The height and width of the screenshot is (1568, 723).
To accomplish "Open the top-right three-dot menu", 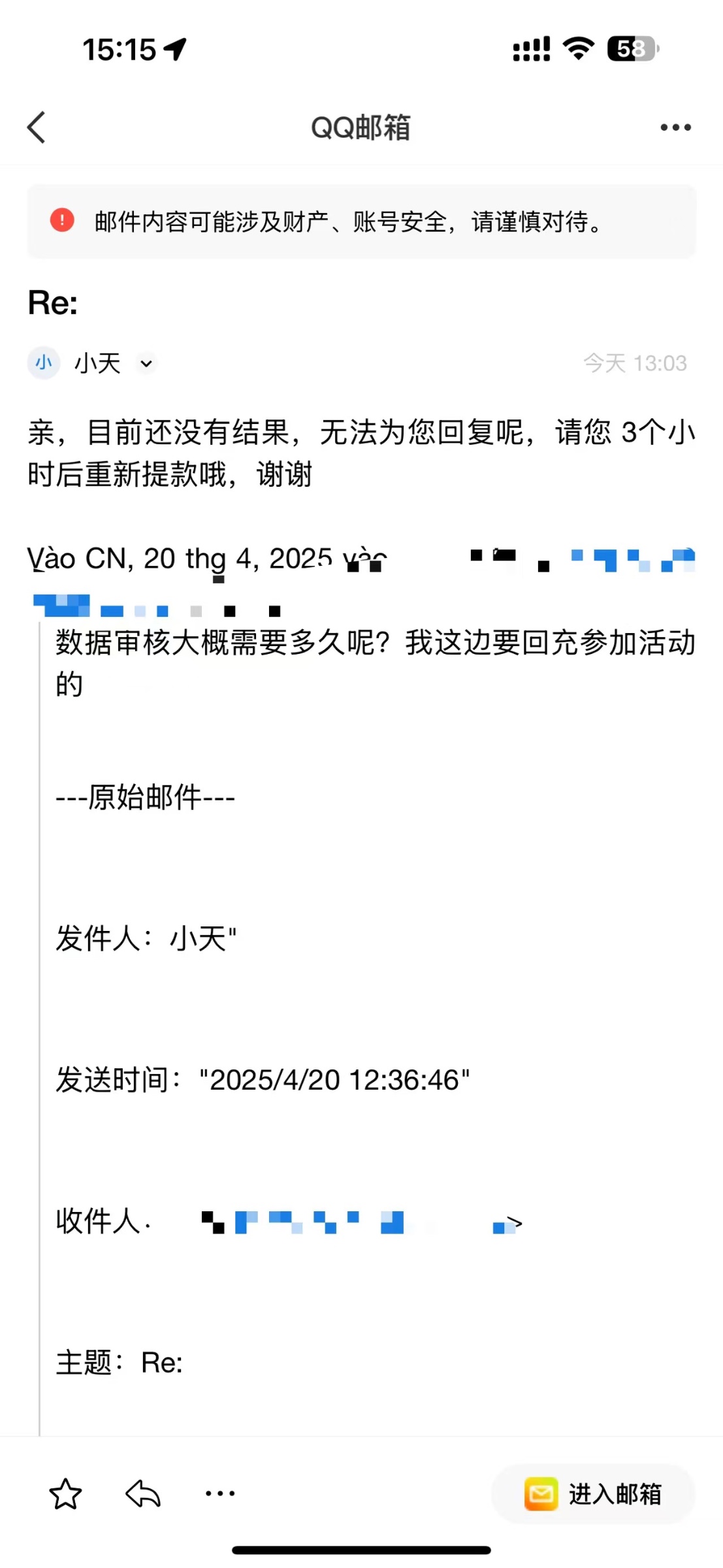I will click(x=675, y=127).
